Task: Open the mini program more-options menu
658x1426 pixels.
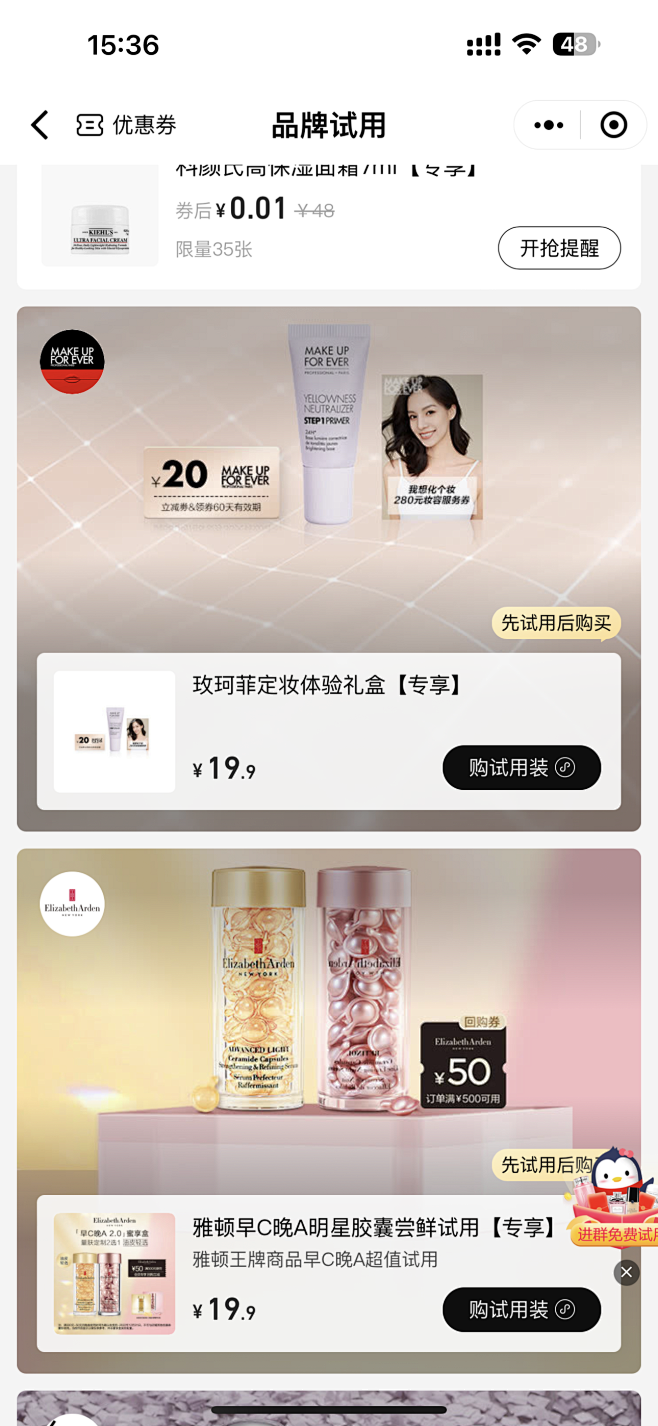Action: click(x=548, y=125)
